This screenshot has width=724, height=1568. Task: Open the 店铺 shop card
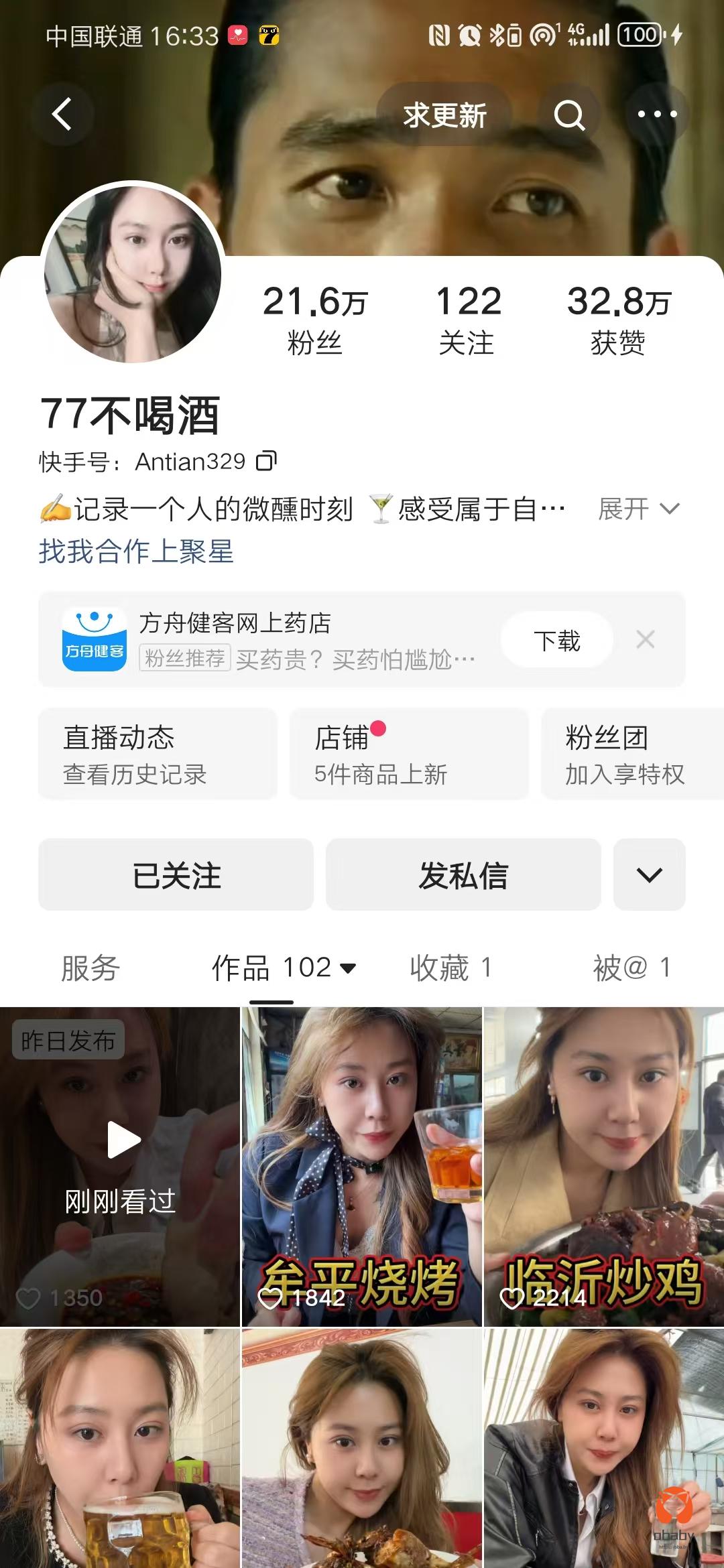409,754
